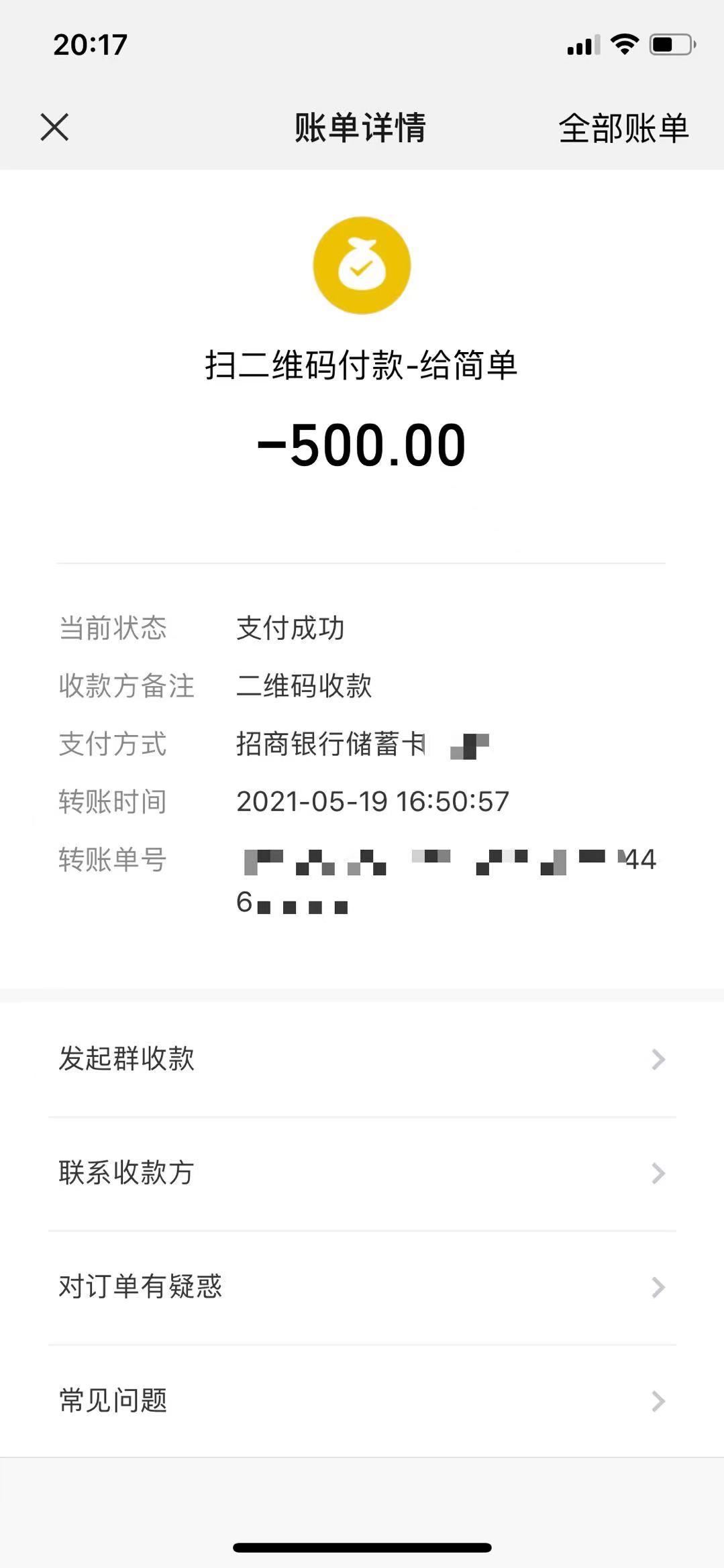The width and height of the screenshot is (724, 1568).
Task: Open 全部账单 to view all bills
Action: pos(623,128)
